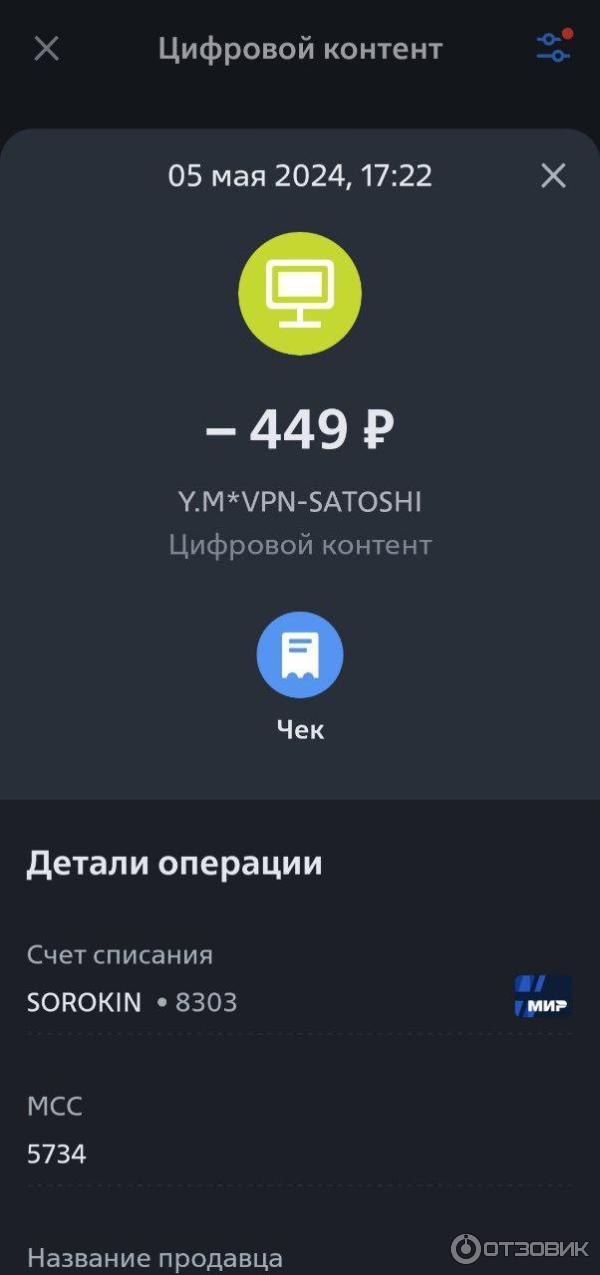Close the Цифровой контент screen
This screenshot has width=600, height=1275.
coord(47,48)
